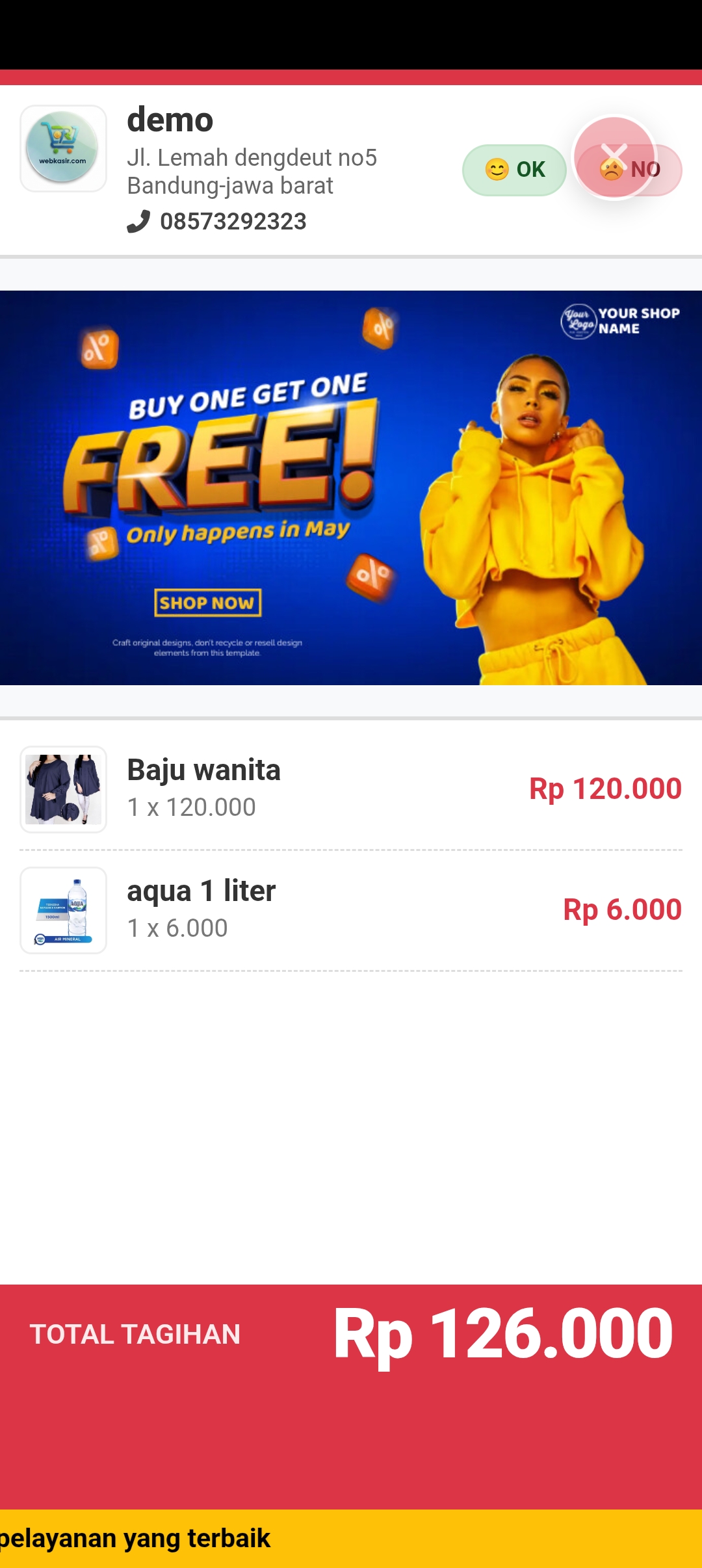Click the demo shop name heading
The width and height of the screenshot is (702, 1568).
click(x=169, y=120)
